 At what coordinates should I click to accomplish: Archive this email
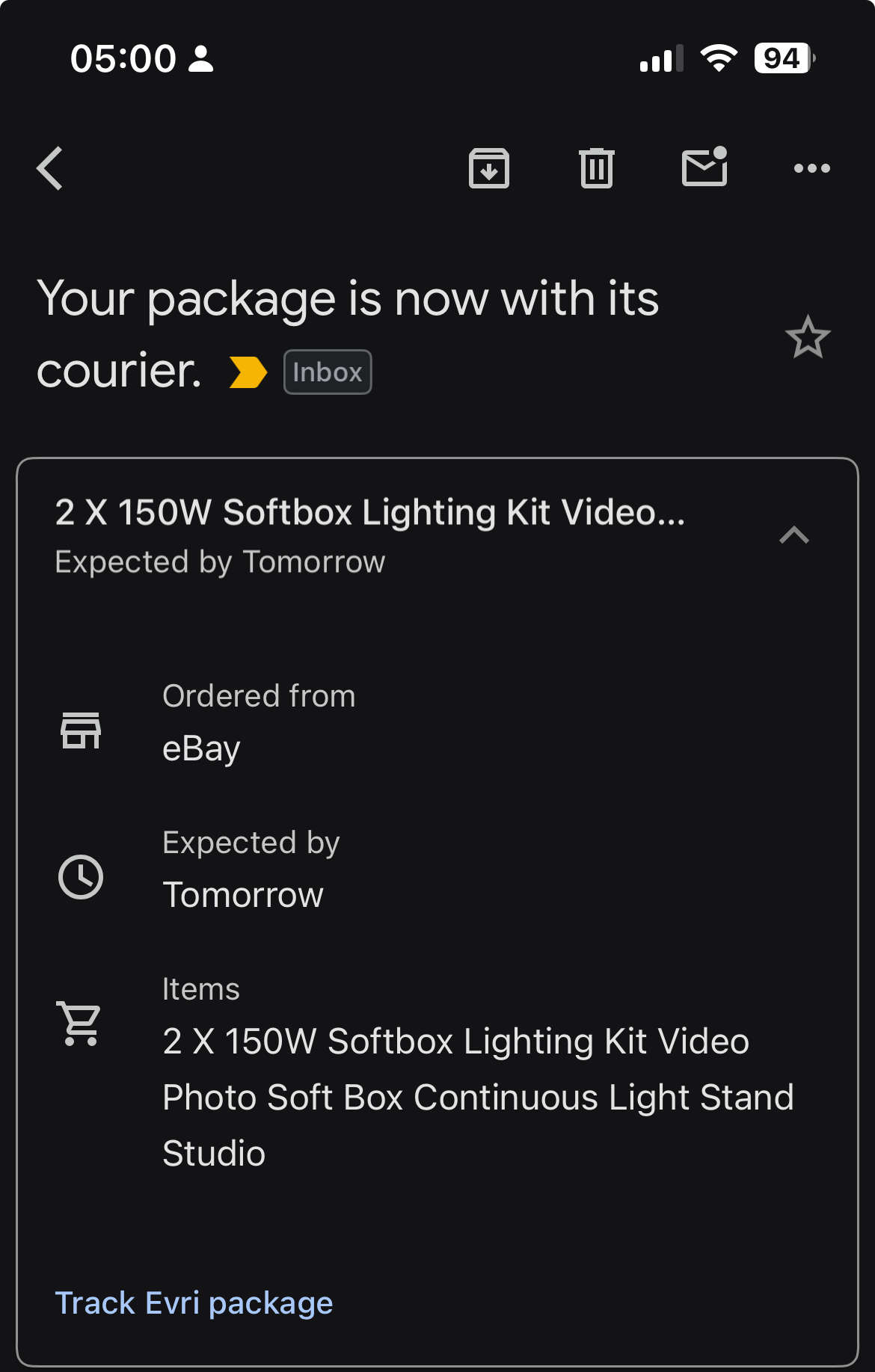point(489,168)
